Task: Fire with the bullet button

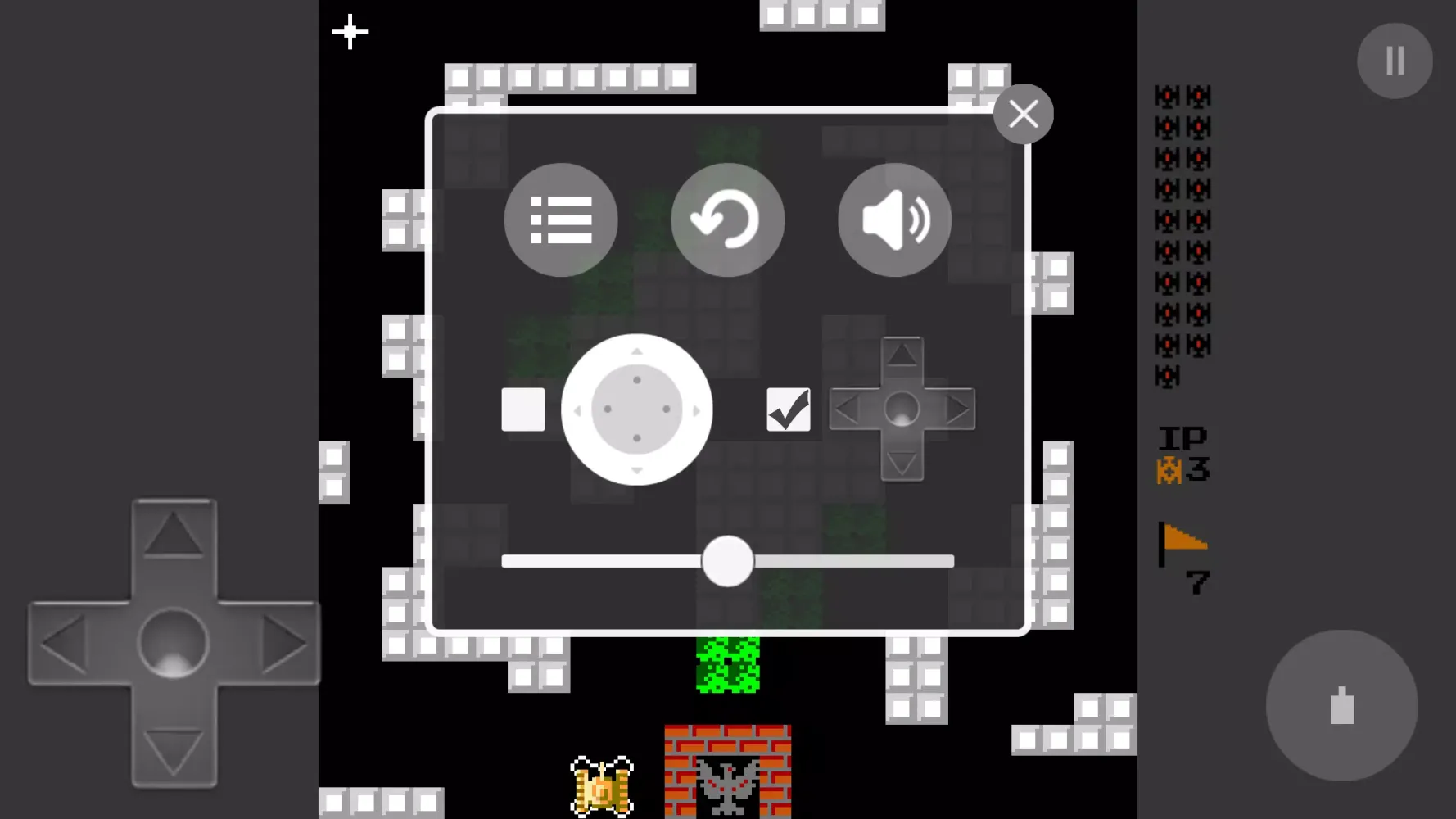Action: [x=1341, y=705]
